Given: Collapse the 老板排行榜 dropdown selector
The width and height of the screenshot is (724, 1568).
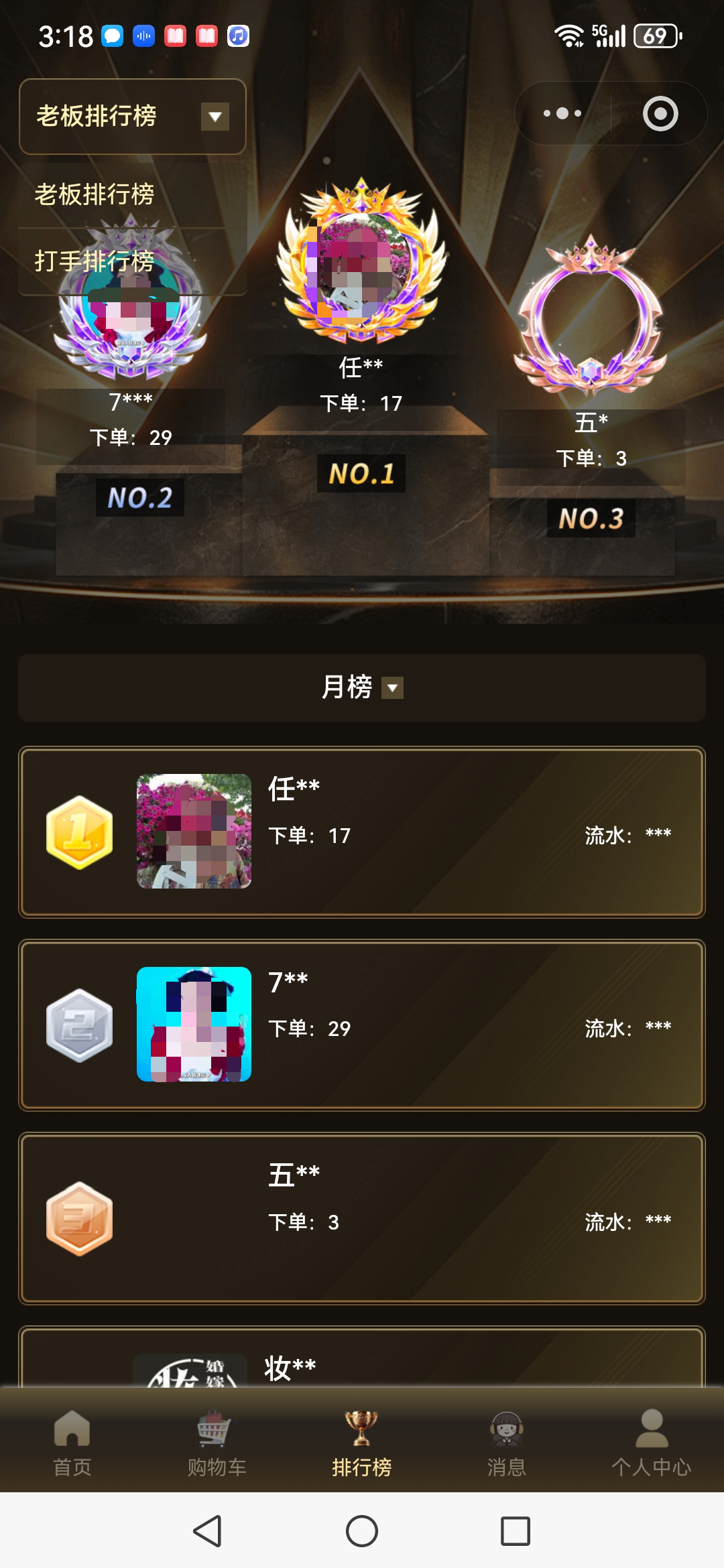Looking at the screenshot, I should tap(133, 117).
